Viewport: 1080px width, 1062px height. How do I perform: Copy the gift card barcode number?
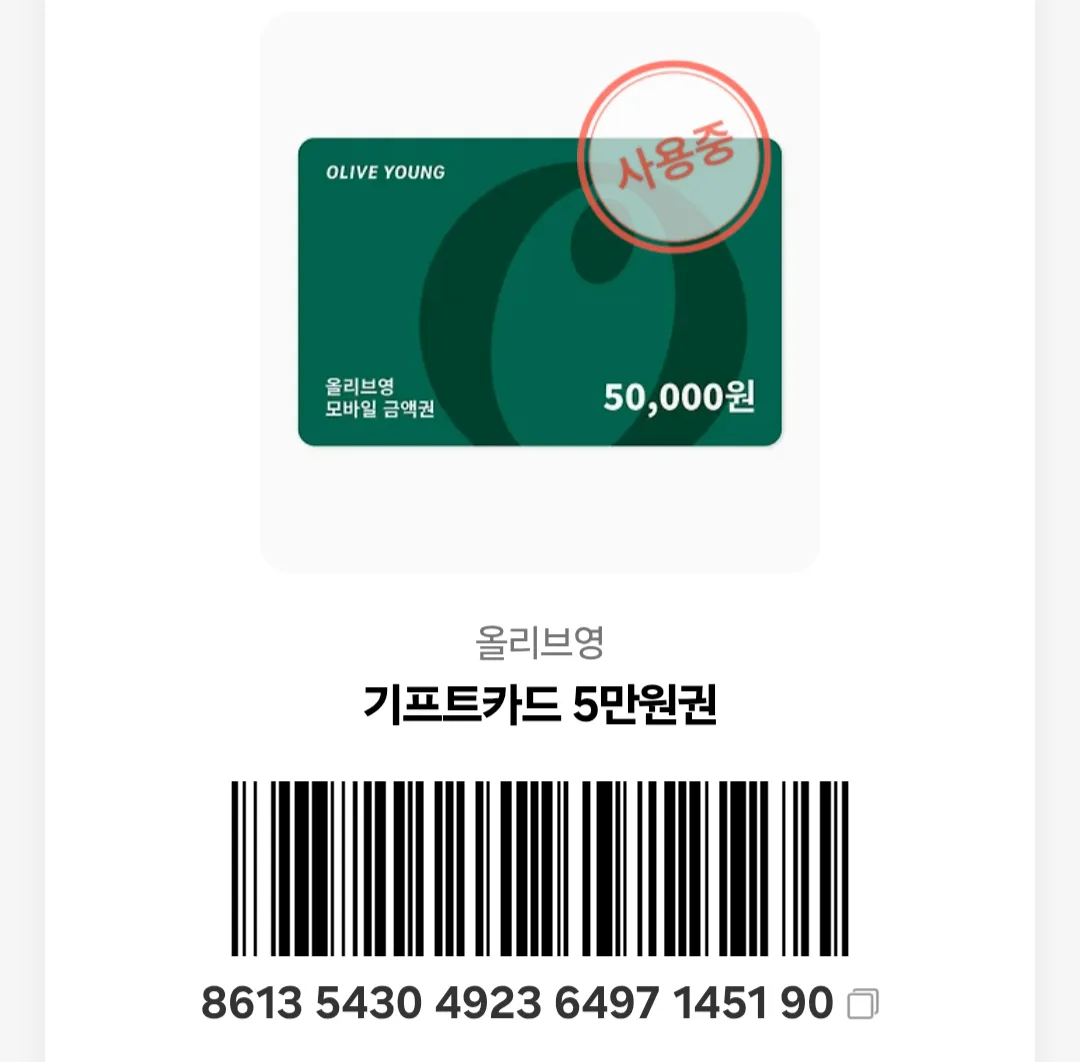862,1004
